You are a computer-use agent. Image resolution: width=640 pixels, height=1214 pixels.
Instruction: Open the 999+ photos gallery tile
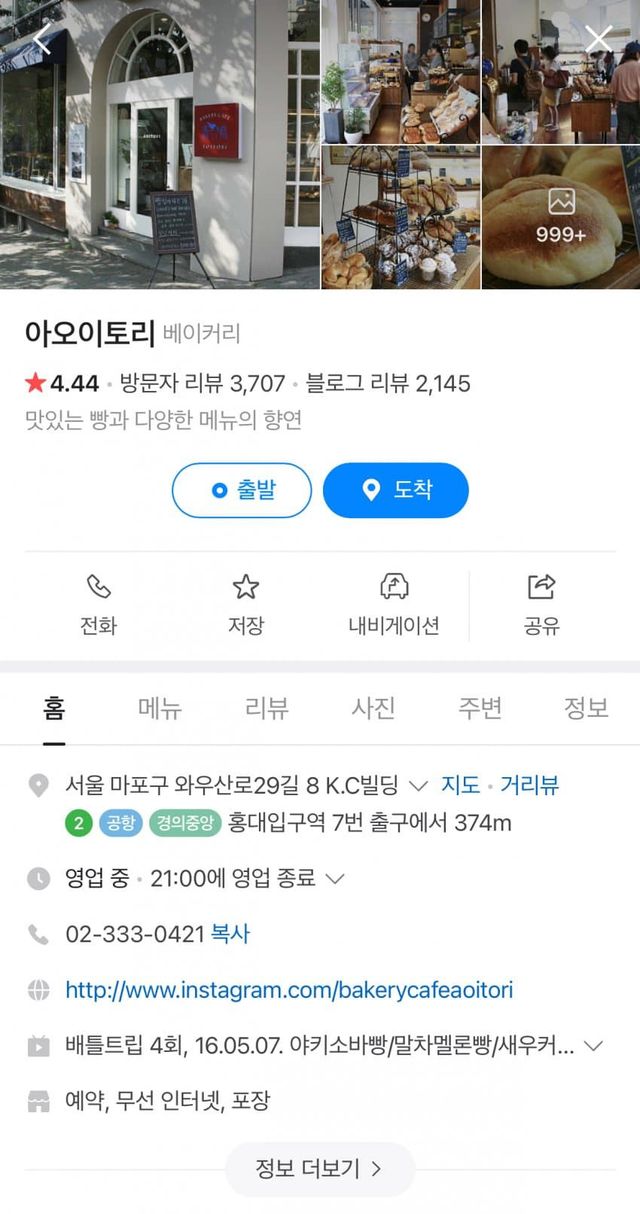coord(561,217)
